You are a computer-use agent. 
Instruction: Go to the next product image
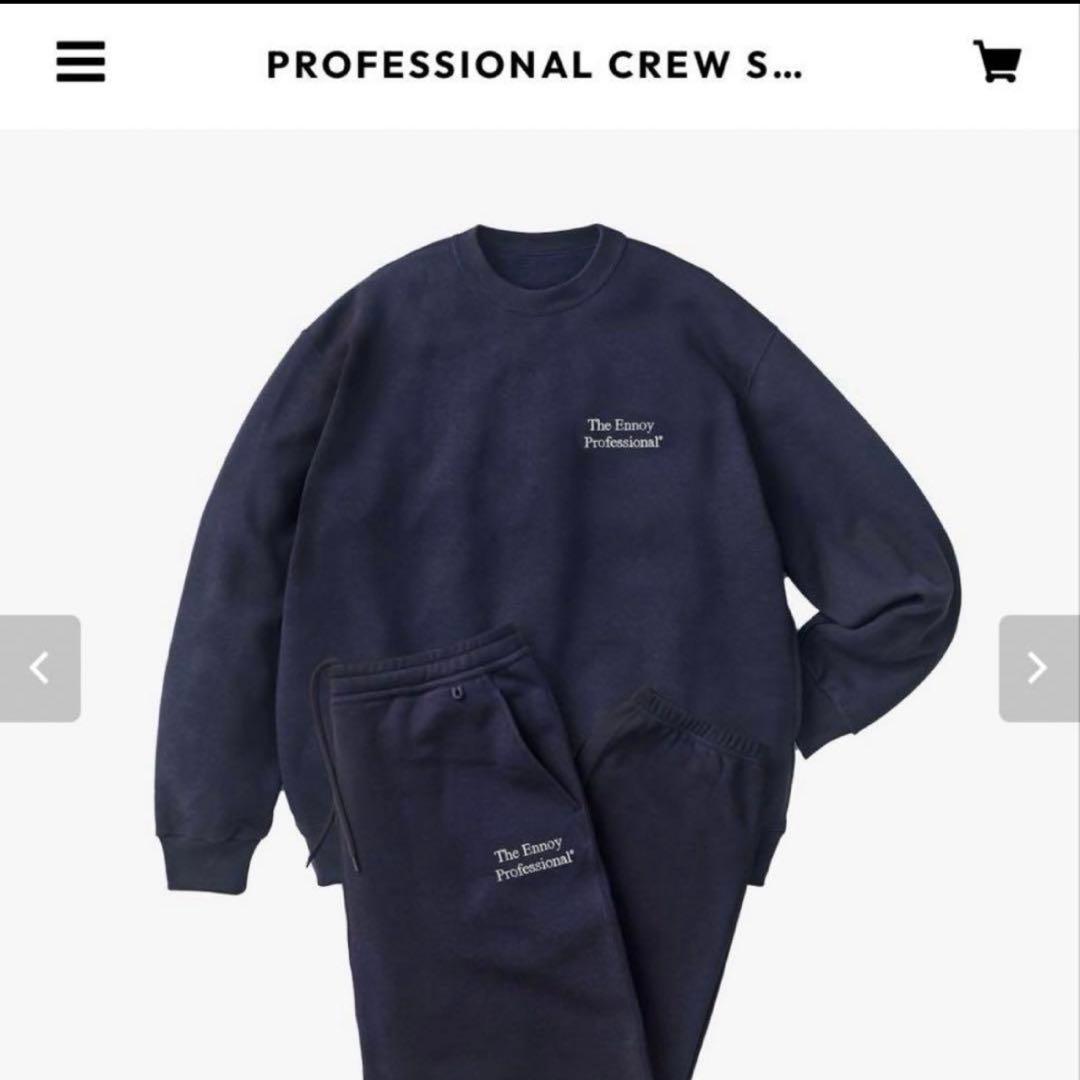1038,668
